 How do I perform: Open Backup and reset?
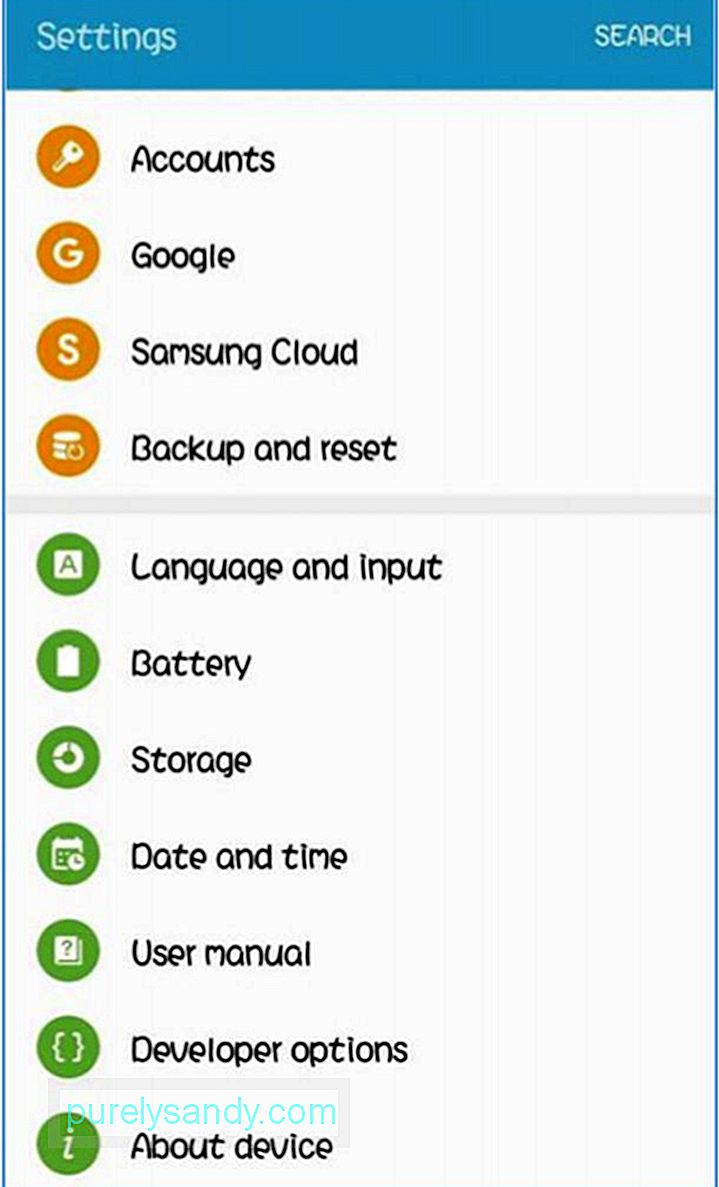(360, 447)
